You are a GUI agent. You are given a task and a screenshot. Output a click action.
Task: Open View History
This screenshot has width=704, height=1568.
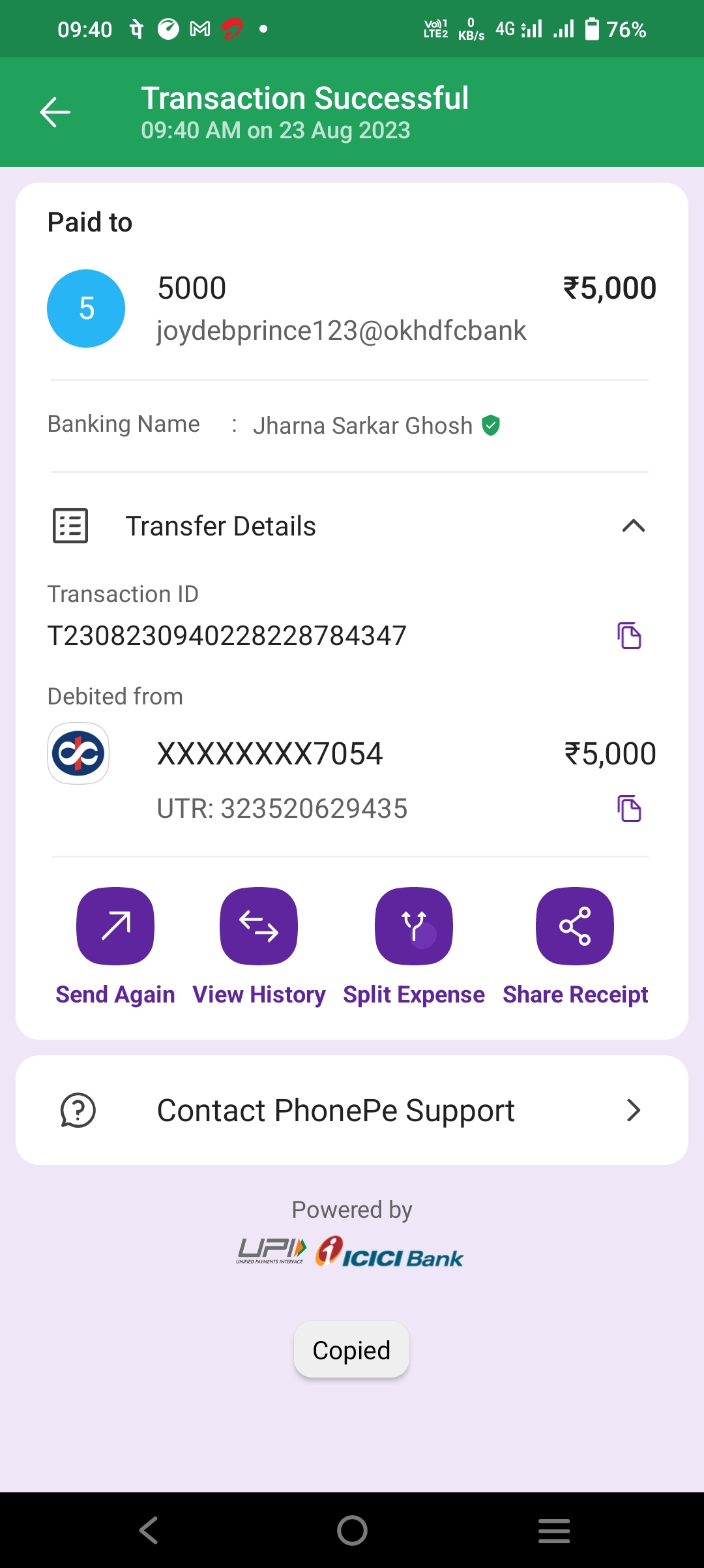click(x=259, y=926)
